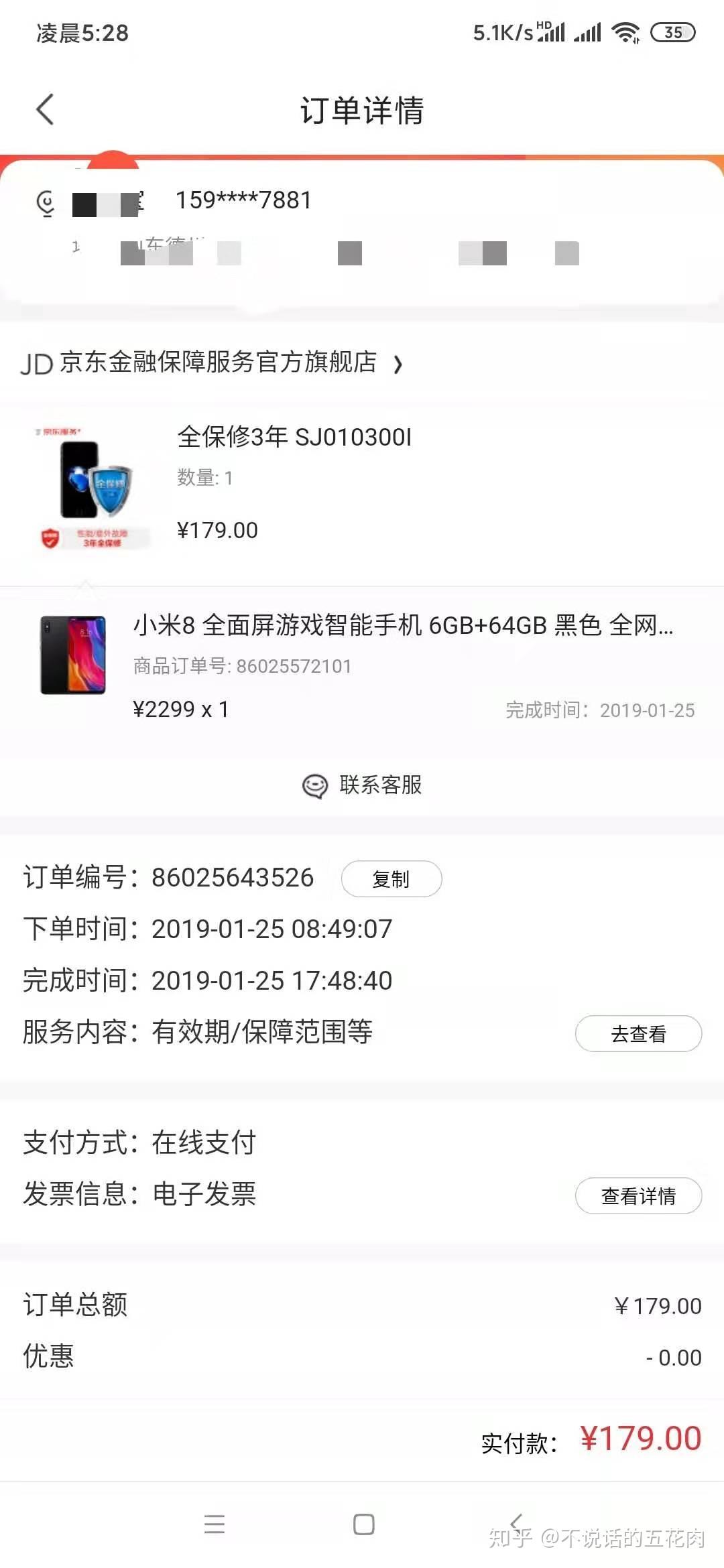Open 查看详情 for the invoice
724x1568 pixels.
coord(638,1195)
